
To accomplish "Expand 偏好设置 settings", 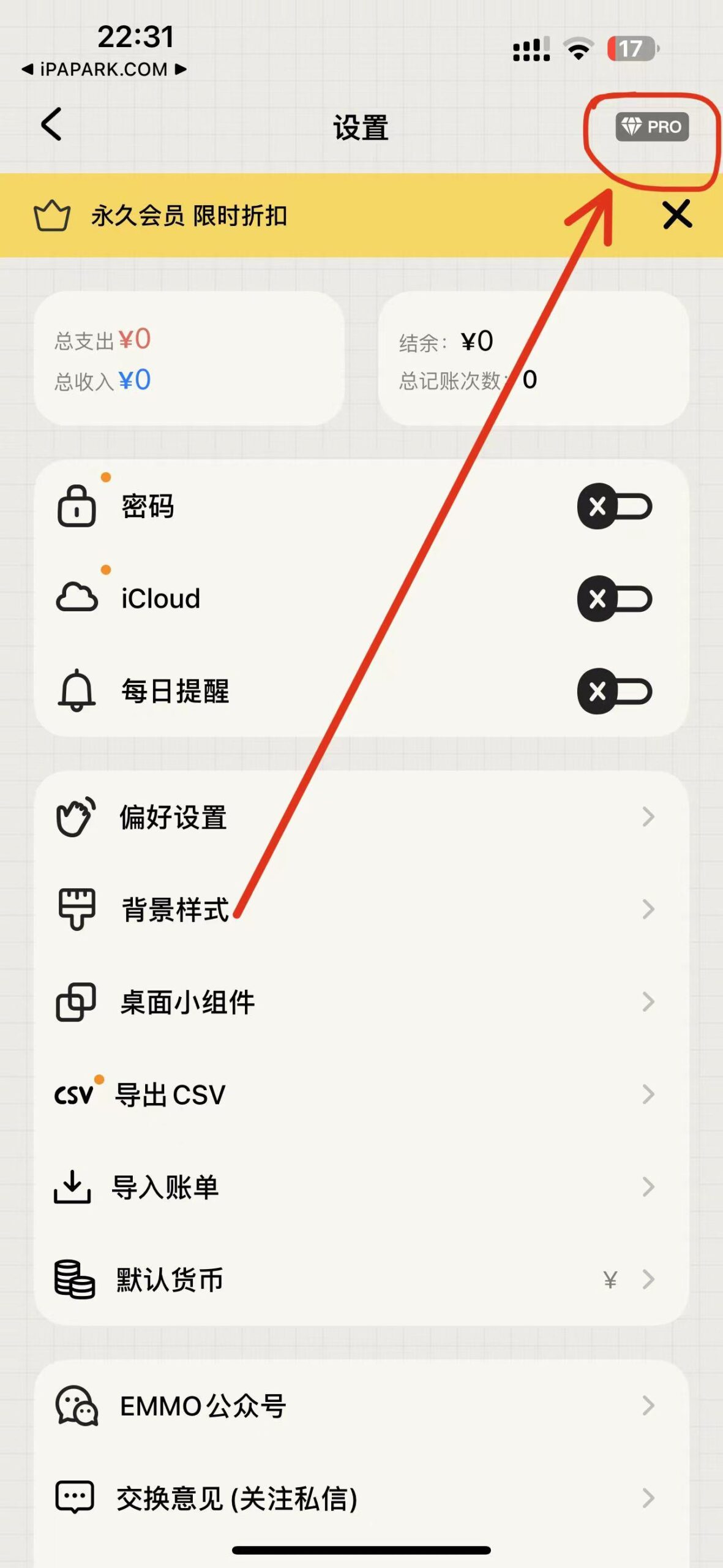I will pos(647,817).
